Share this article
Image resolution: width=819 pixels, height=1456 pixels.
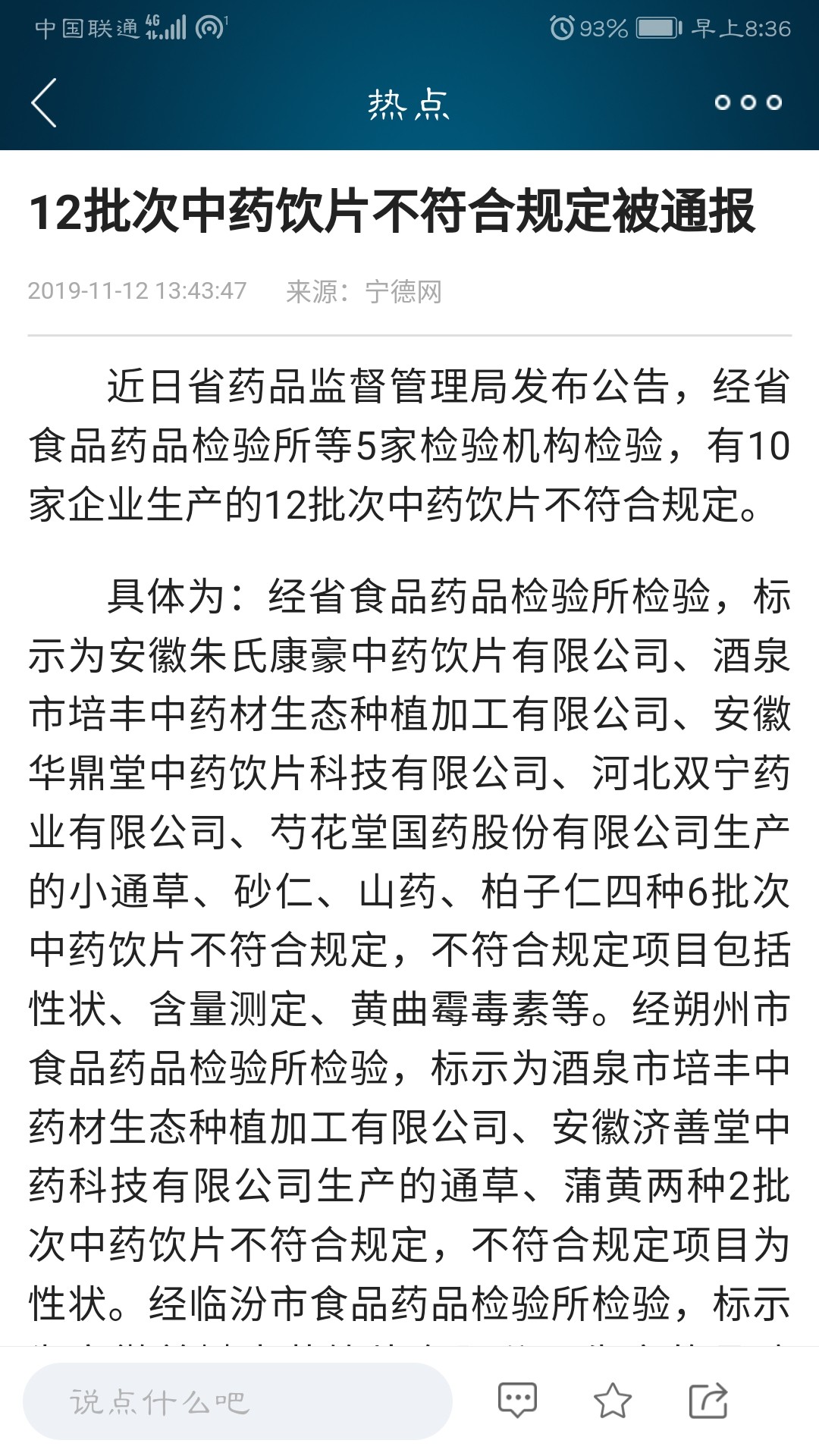click(708, 1401)
